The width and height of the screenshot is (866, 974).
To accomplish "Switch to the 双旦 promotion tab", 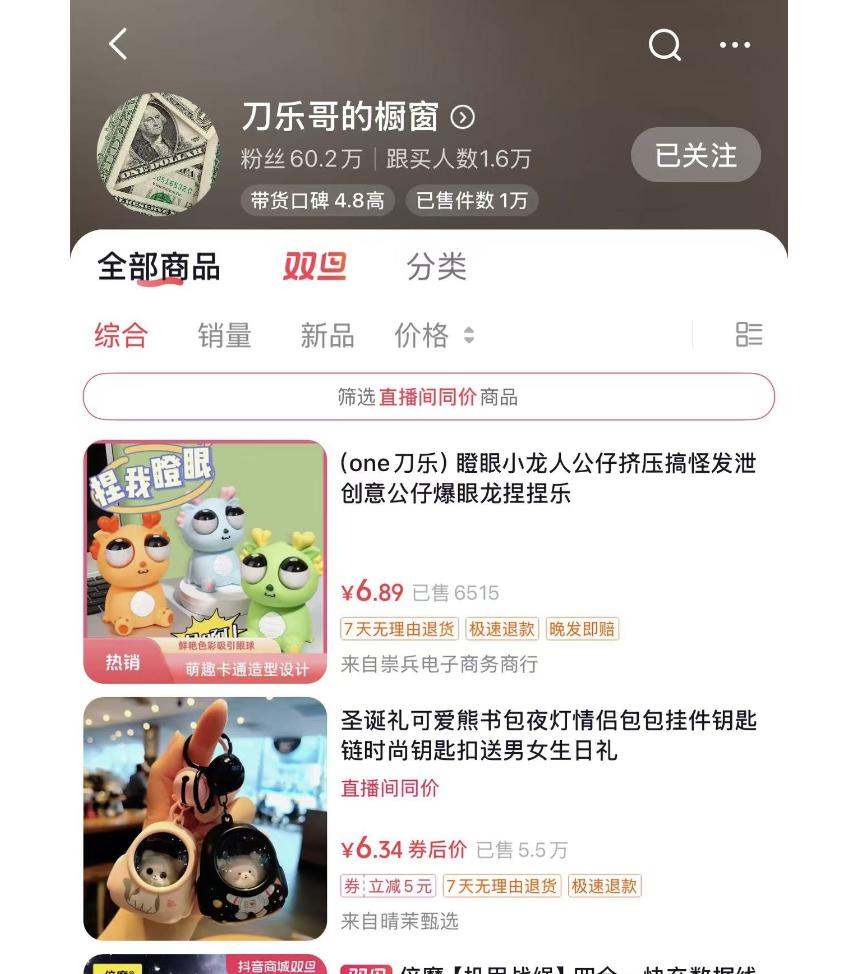I will coord(314,267).
